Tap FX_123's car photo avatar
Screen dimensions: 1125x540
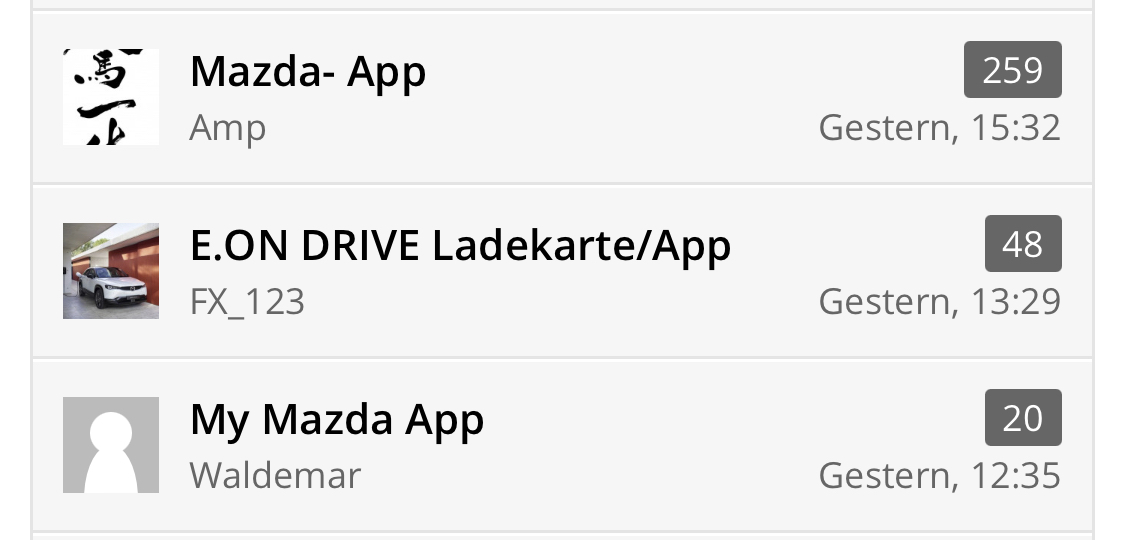tap(111, 271)
